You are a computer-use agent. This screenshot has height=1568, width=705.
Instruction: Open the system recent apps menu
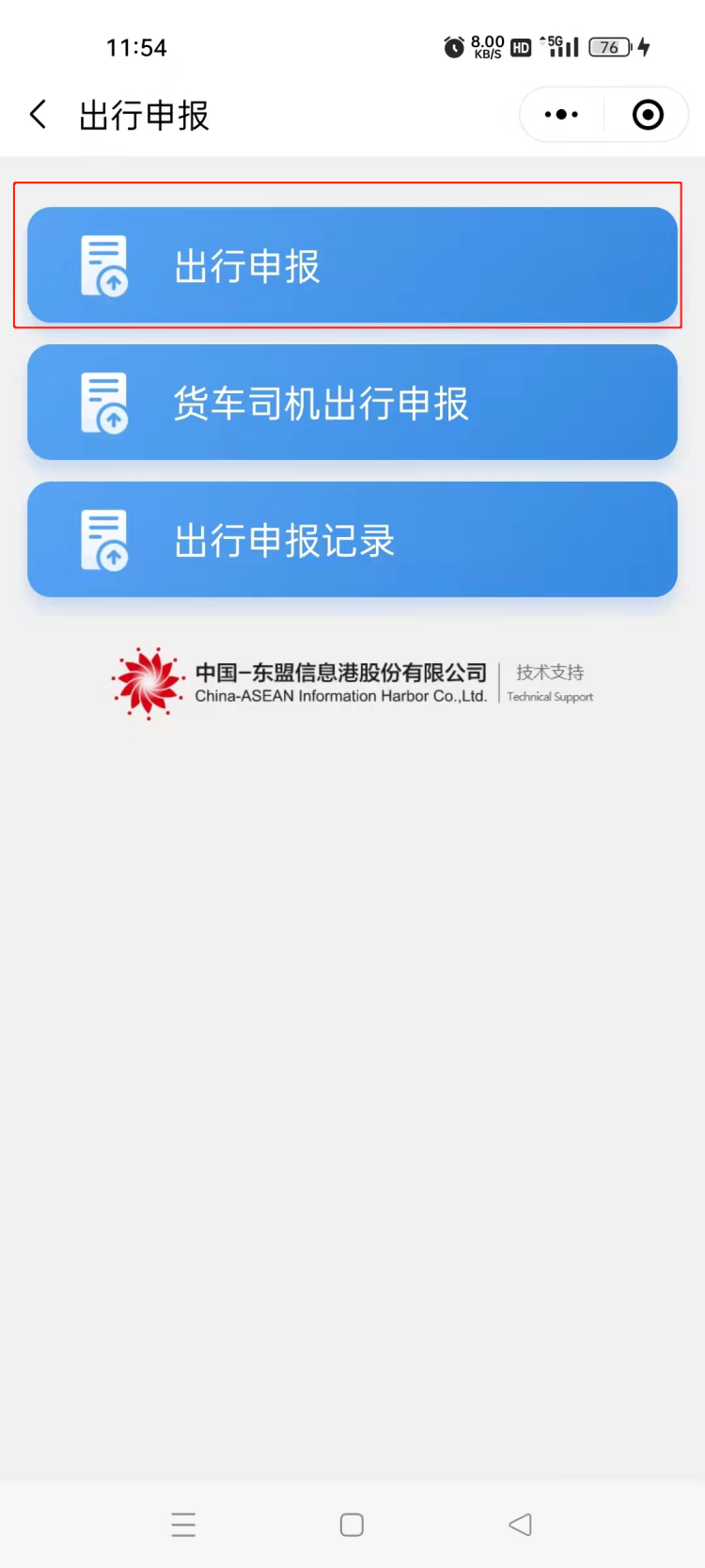click(x=184, y=1525)
